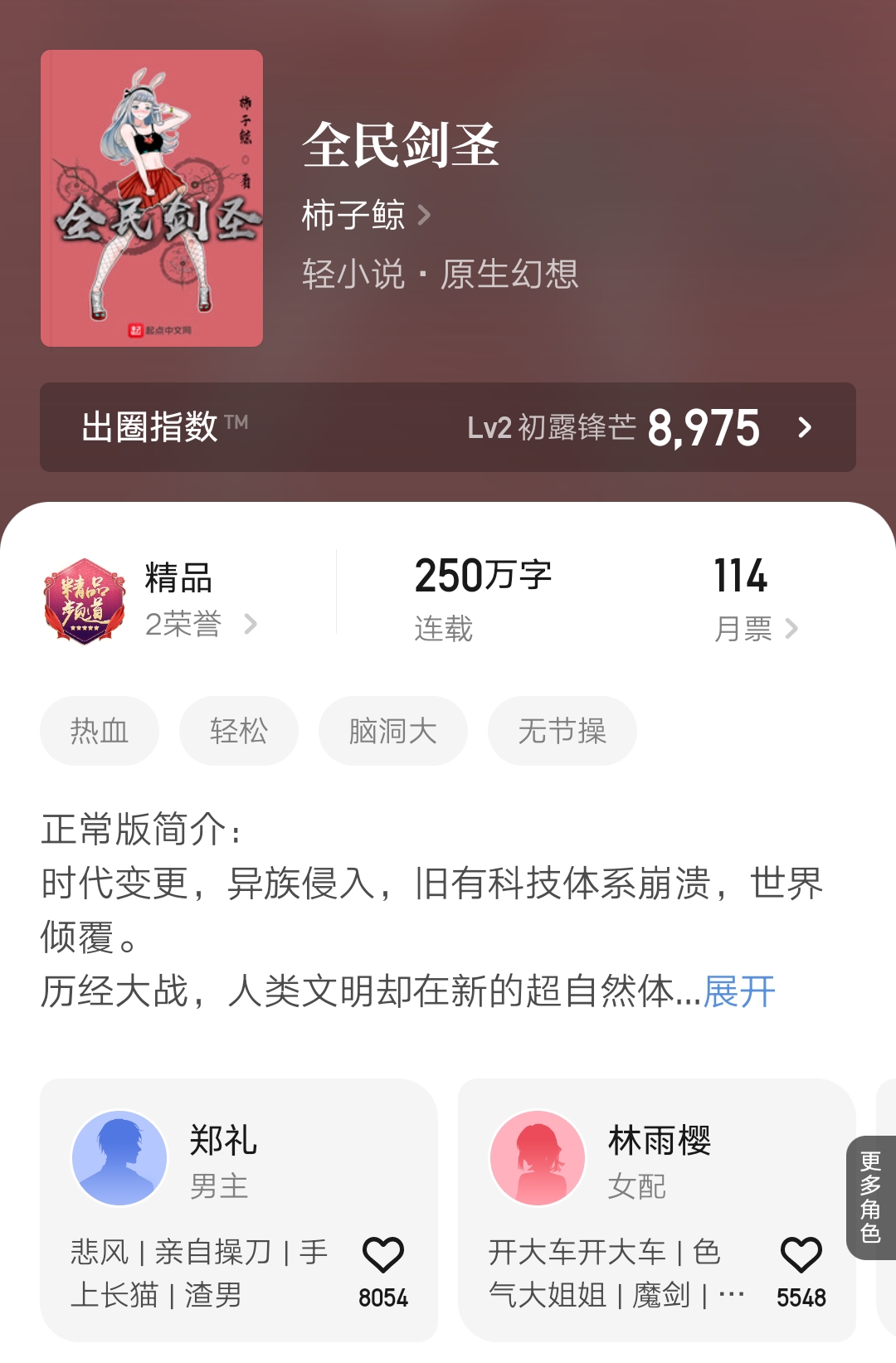Toggle the 脑洞大 tag
The image size is (896, 1363).
coord(392,731)
